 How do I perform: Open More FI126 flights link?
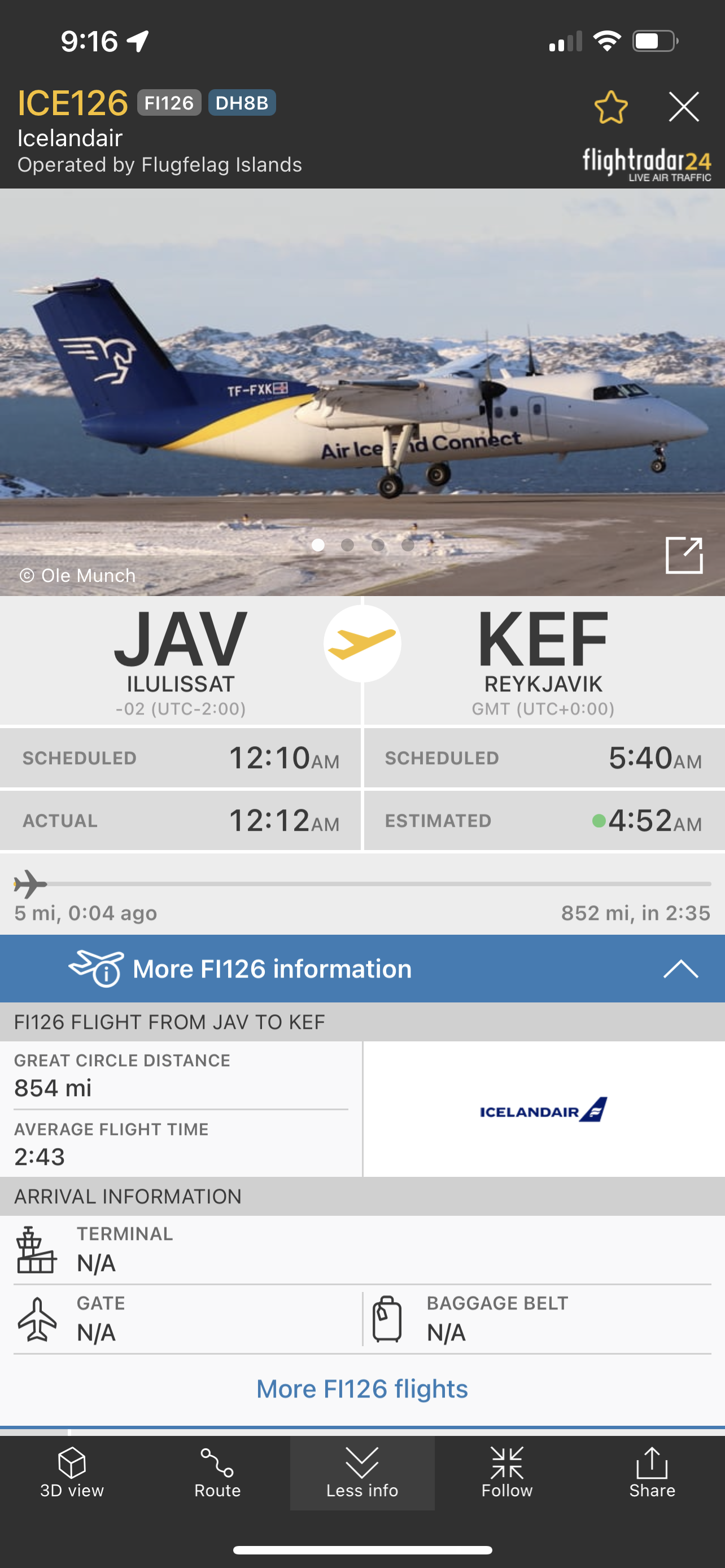point(362,1389)
